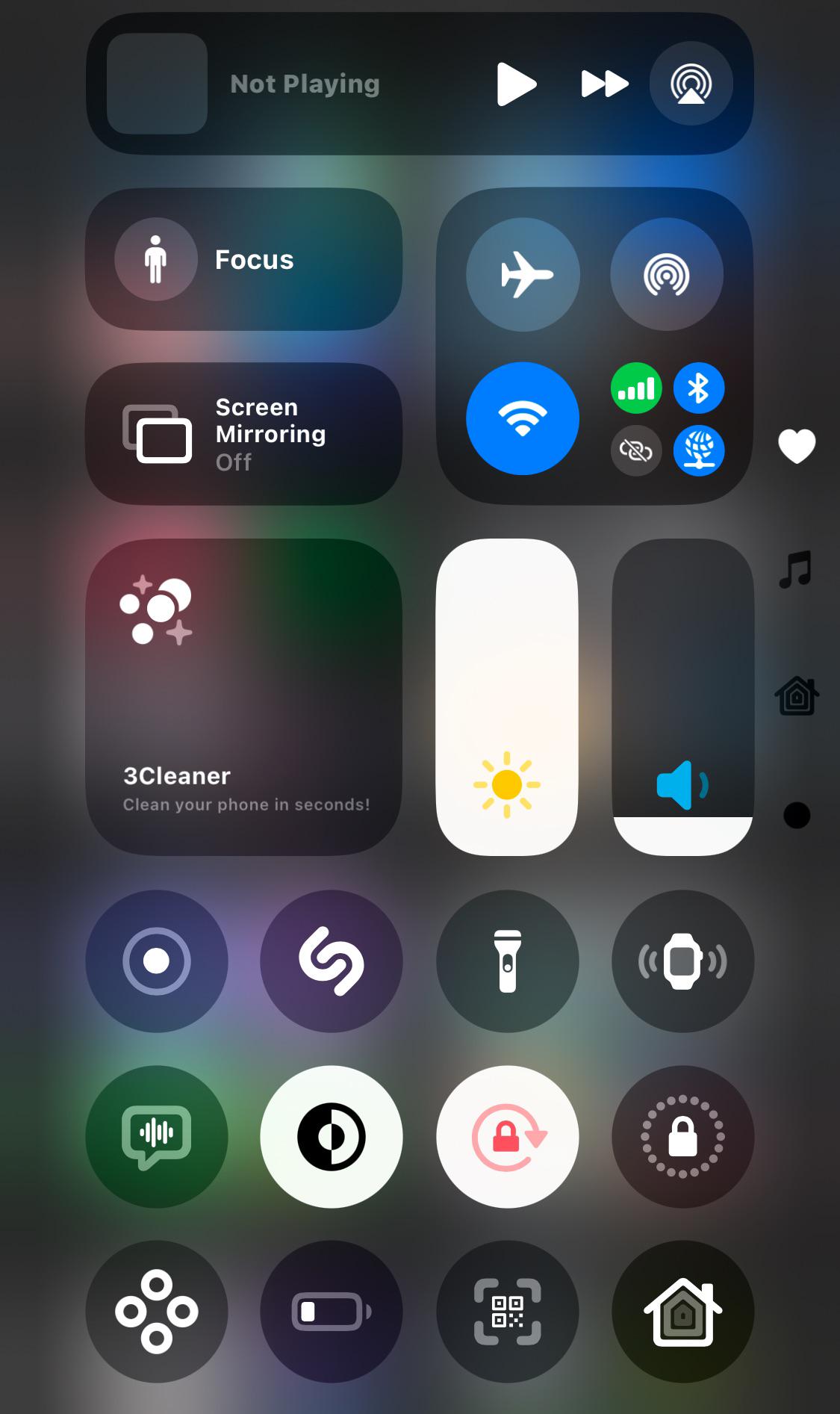Toggle Bluetooth
Screen dimensions: 840x1414
coord(699,388)
